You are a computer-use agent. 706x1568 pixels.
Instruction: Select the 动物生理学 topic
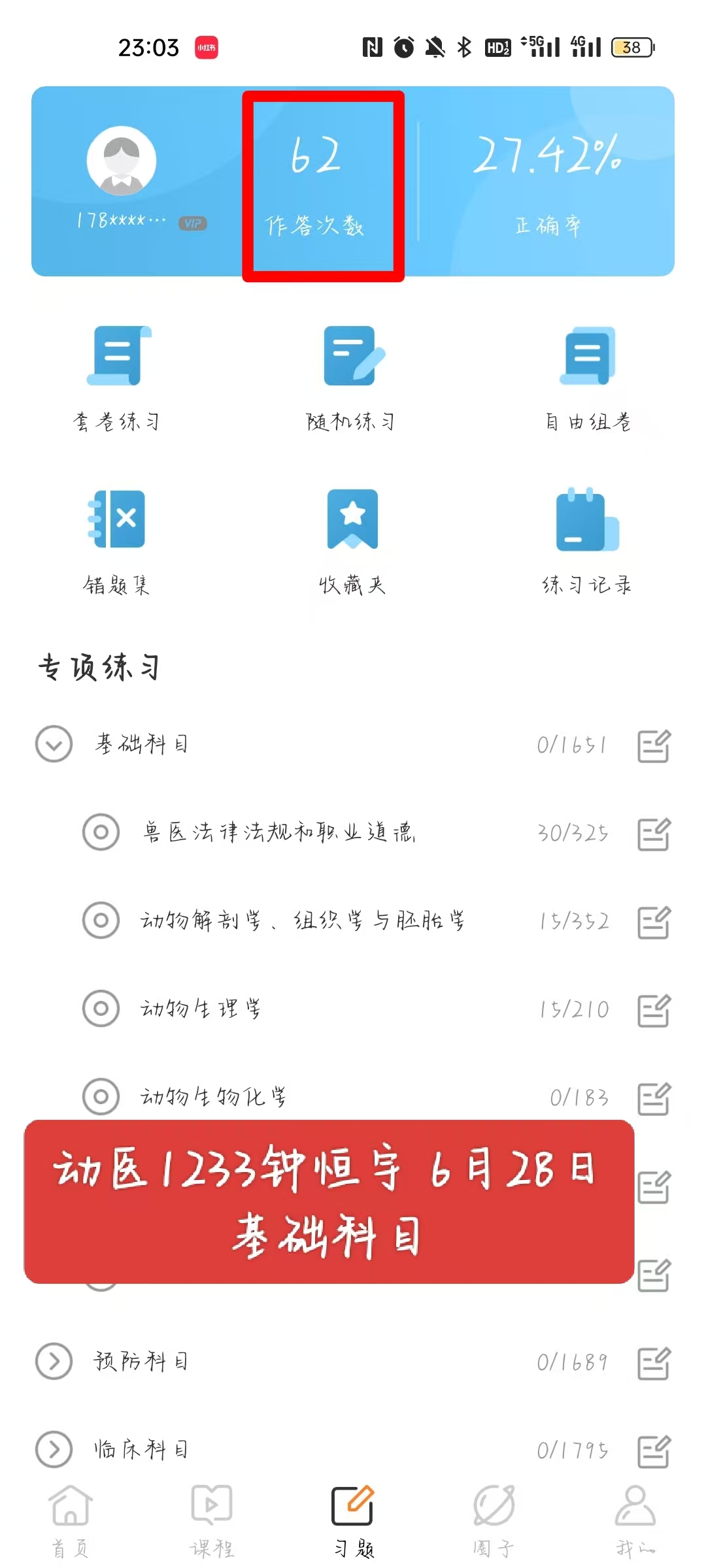tap(201, 1009)
